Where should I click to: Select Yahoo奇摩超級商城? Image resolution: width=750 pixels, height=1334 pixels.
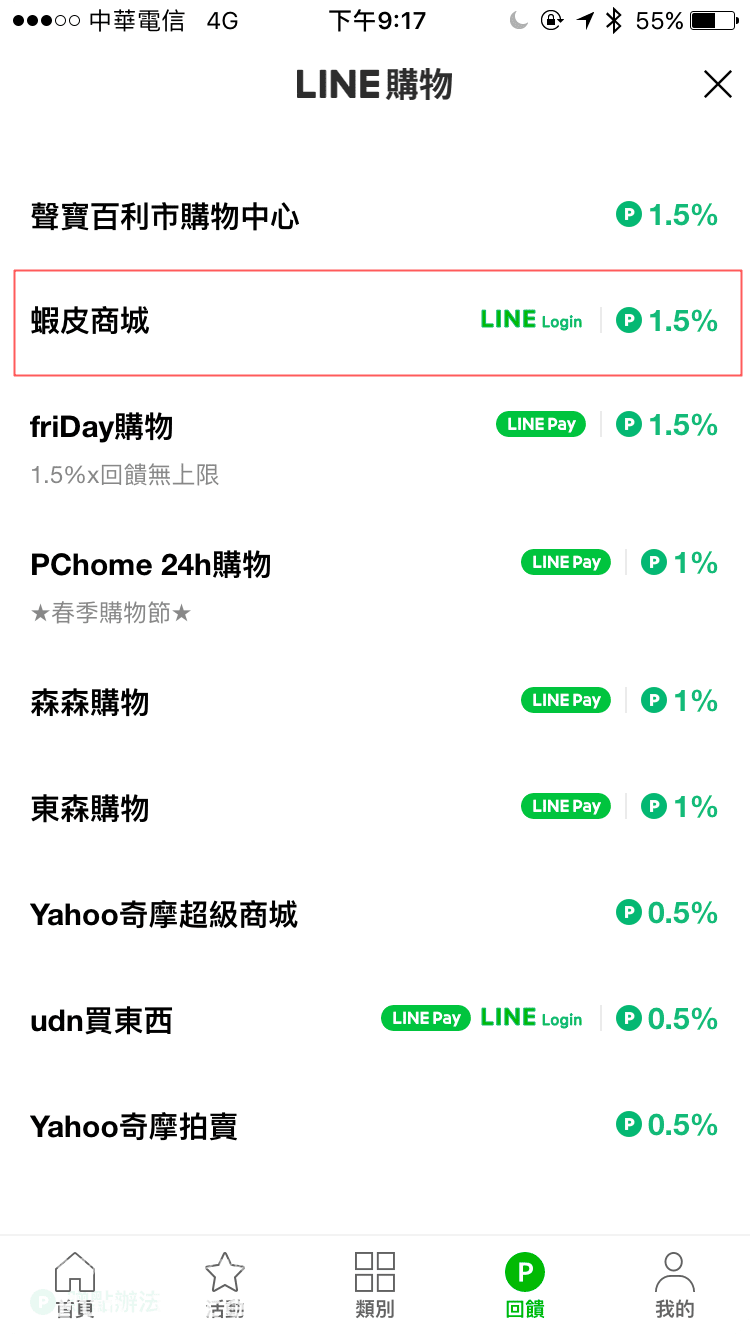(164, 914)
